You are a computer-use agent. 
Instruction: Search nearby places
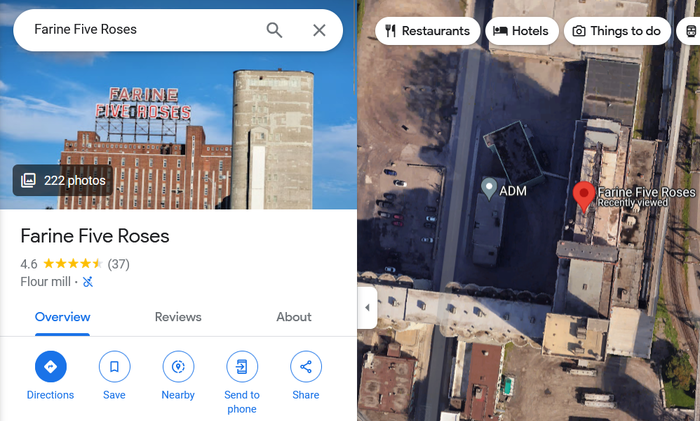tap(178, 367)
